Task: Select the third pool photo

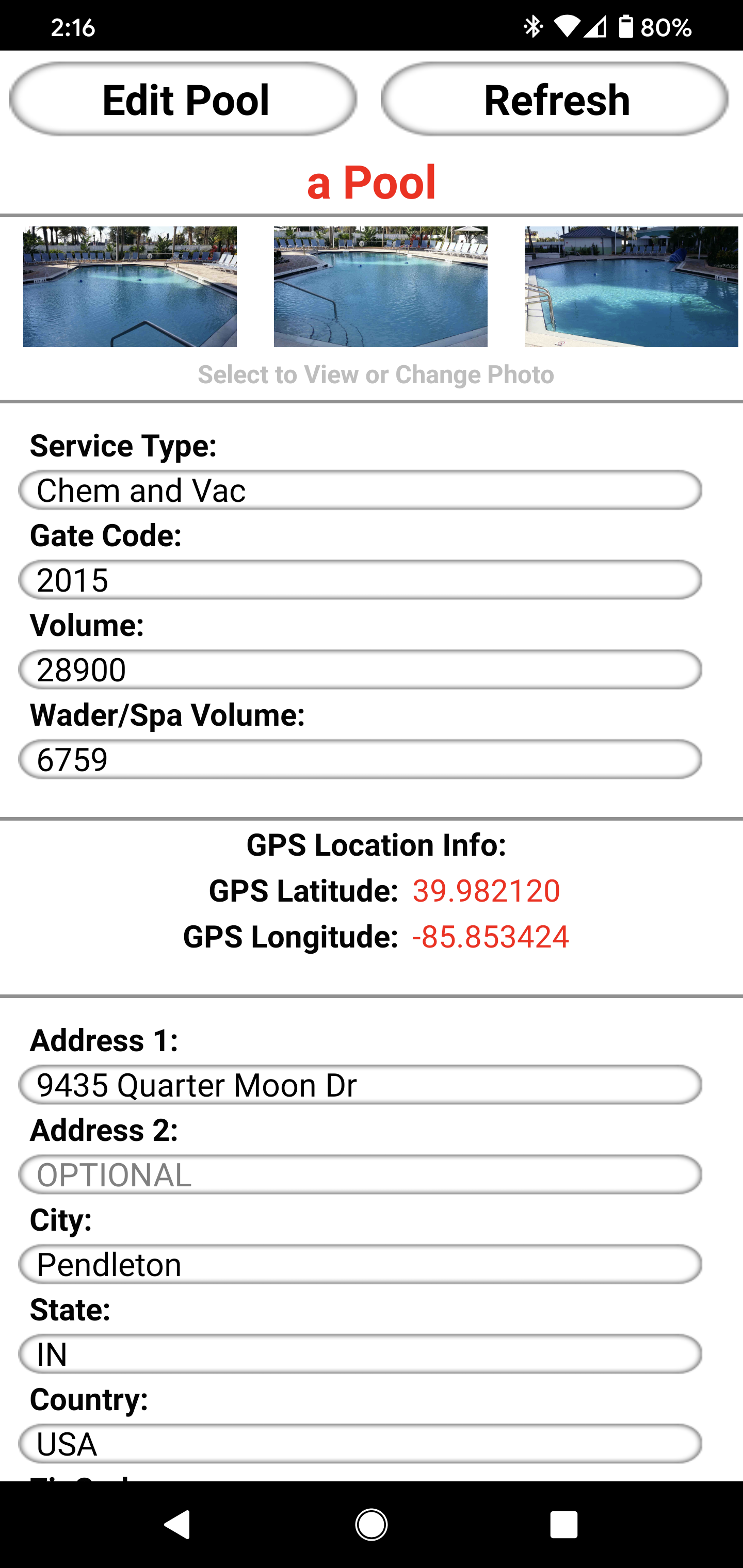Action: coord(632,287)
